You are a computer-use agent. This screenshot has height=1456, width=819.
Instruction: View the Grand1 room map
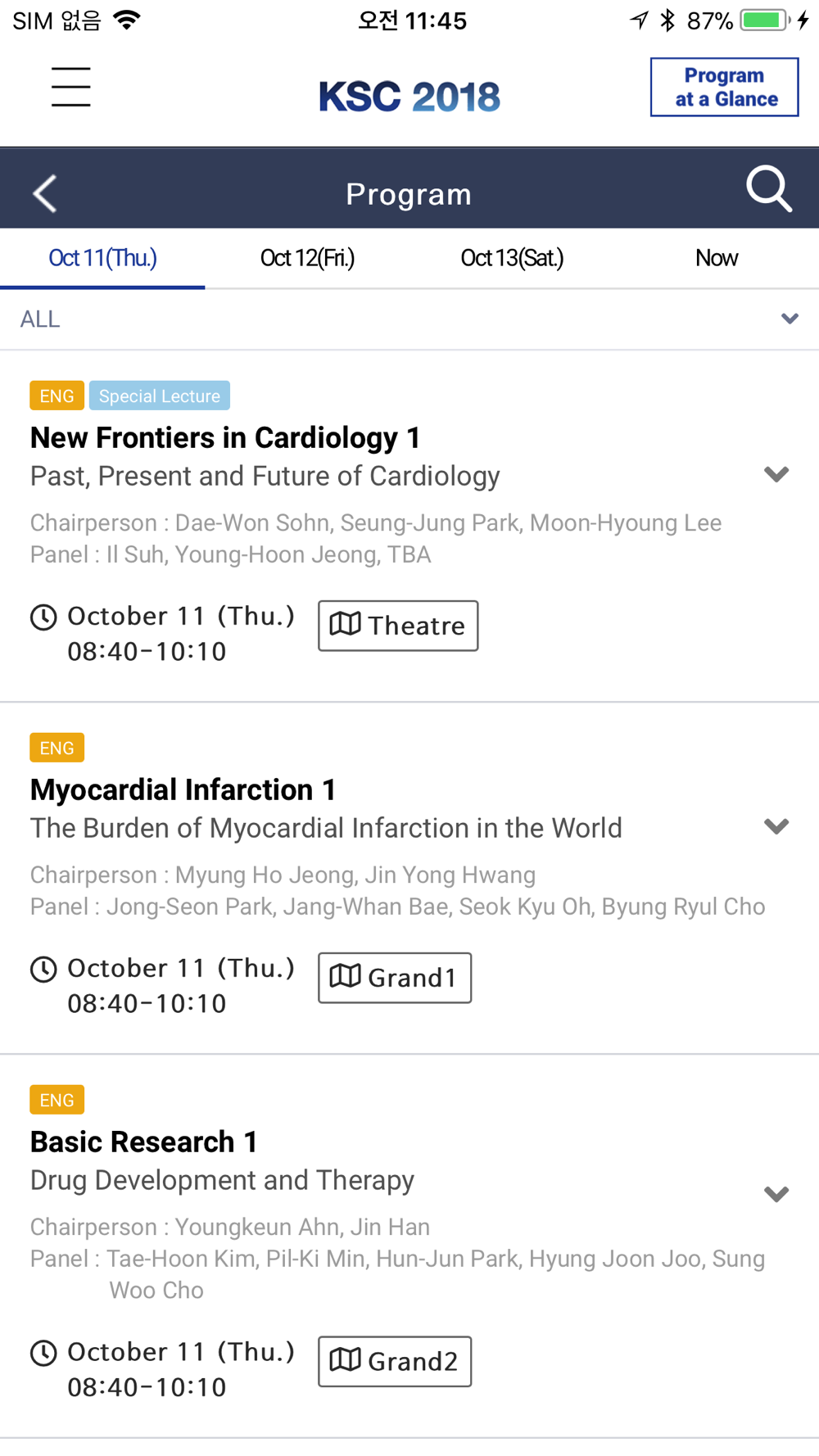pyautogui.click(x=395, y=978)
